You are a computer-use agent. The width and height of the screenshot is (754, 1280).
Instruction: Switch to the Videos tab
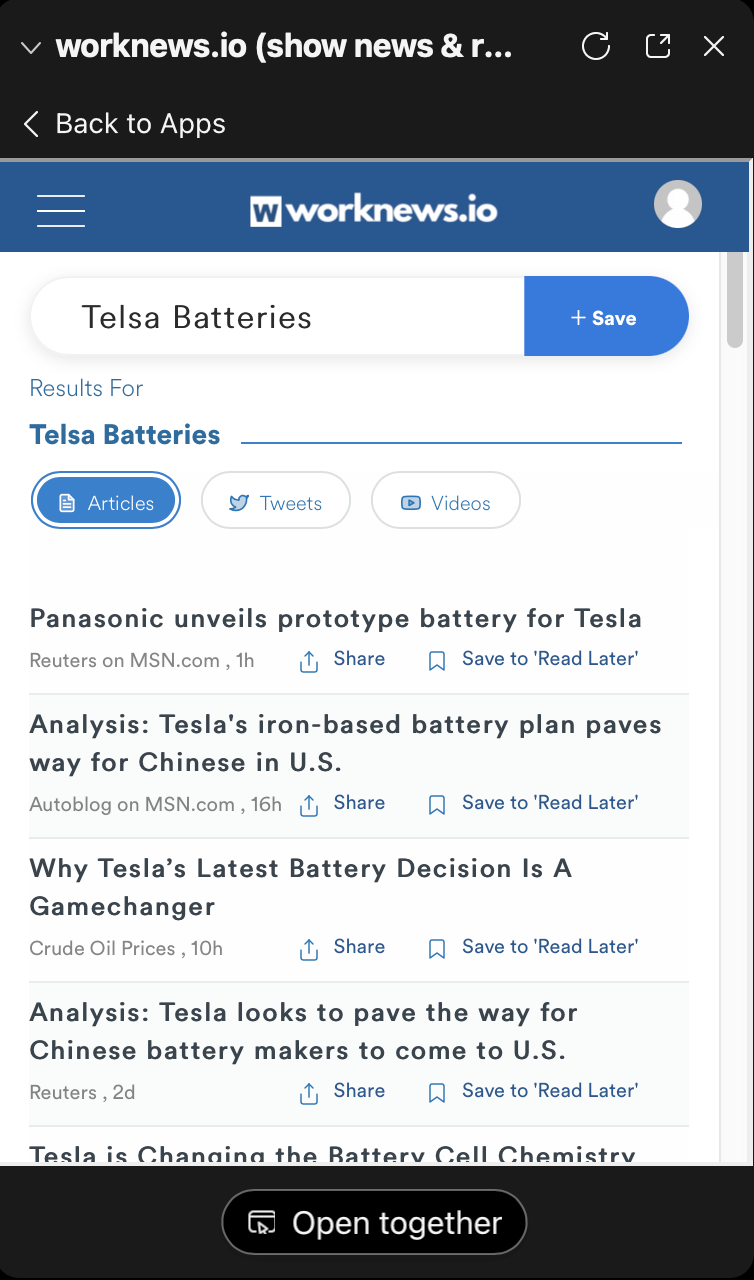pyautogui.click(x=446, y=501)
